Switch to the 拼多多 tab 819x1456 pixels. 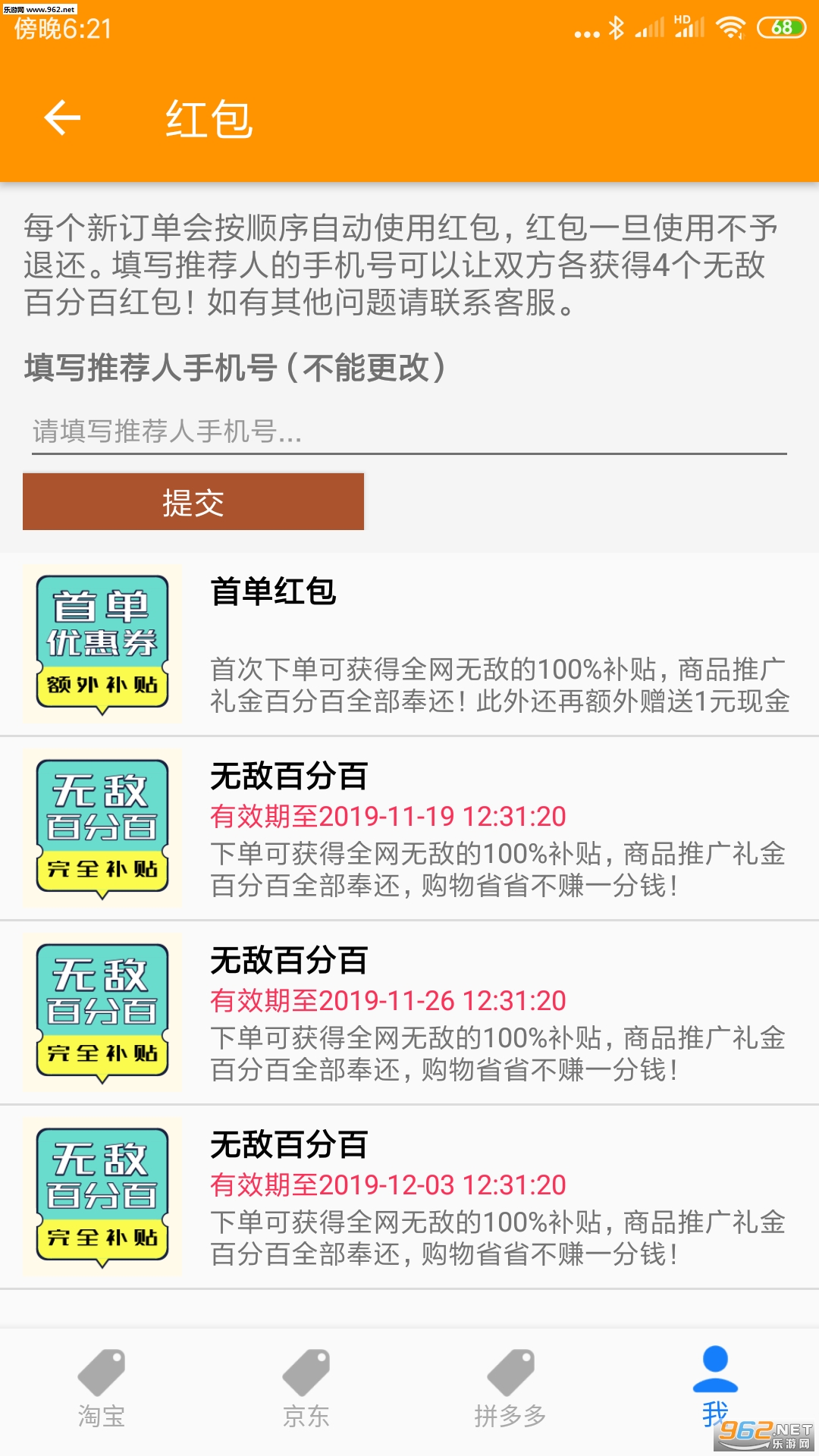tap(510, 1388)
